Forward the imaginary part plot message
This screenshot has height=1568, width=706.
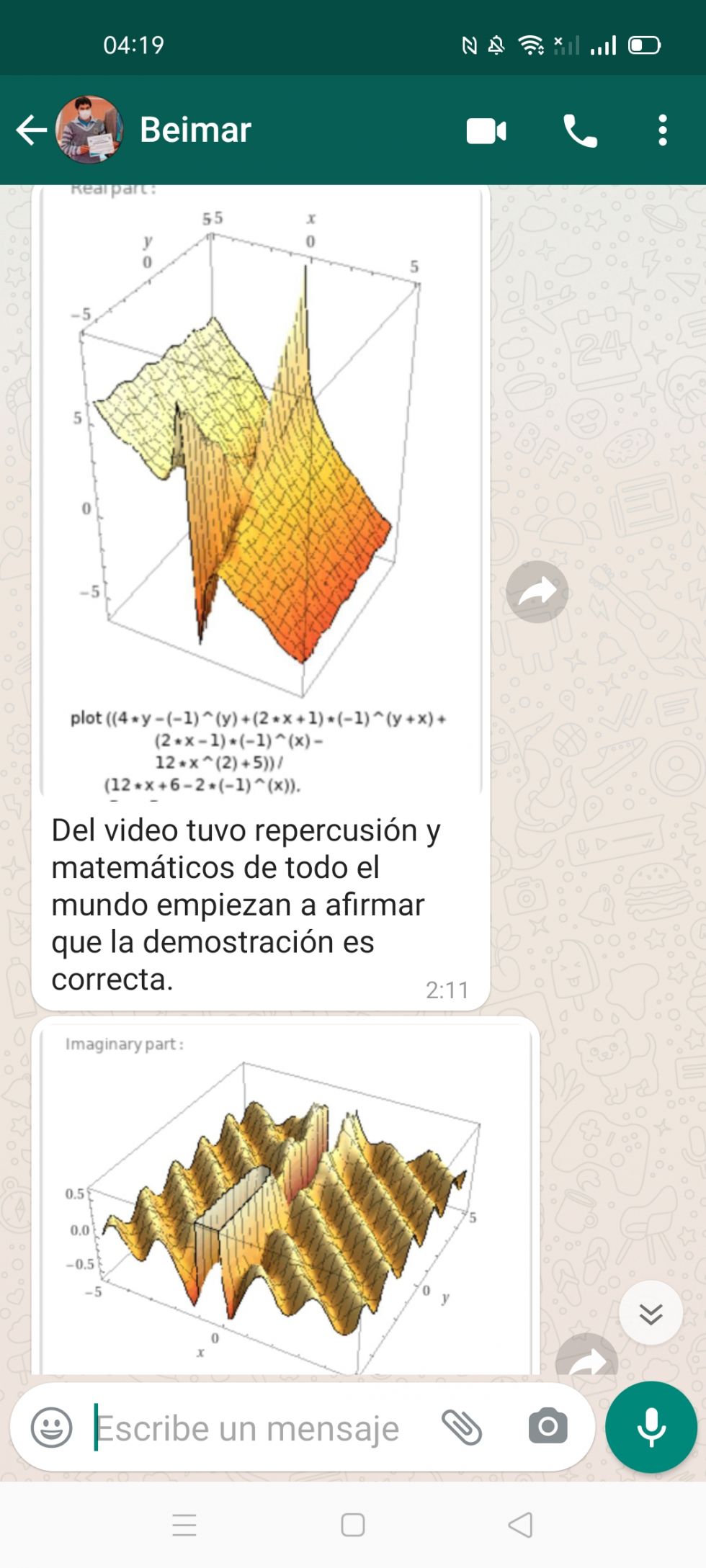(586, 1358)
